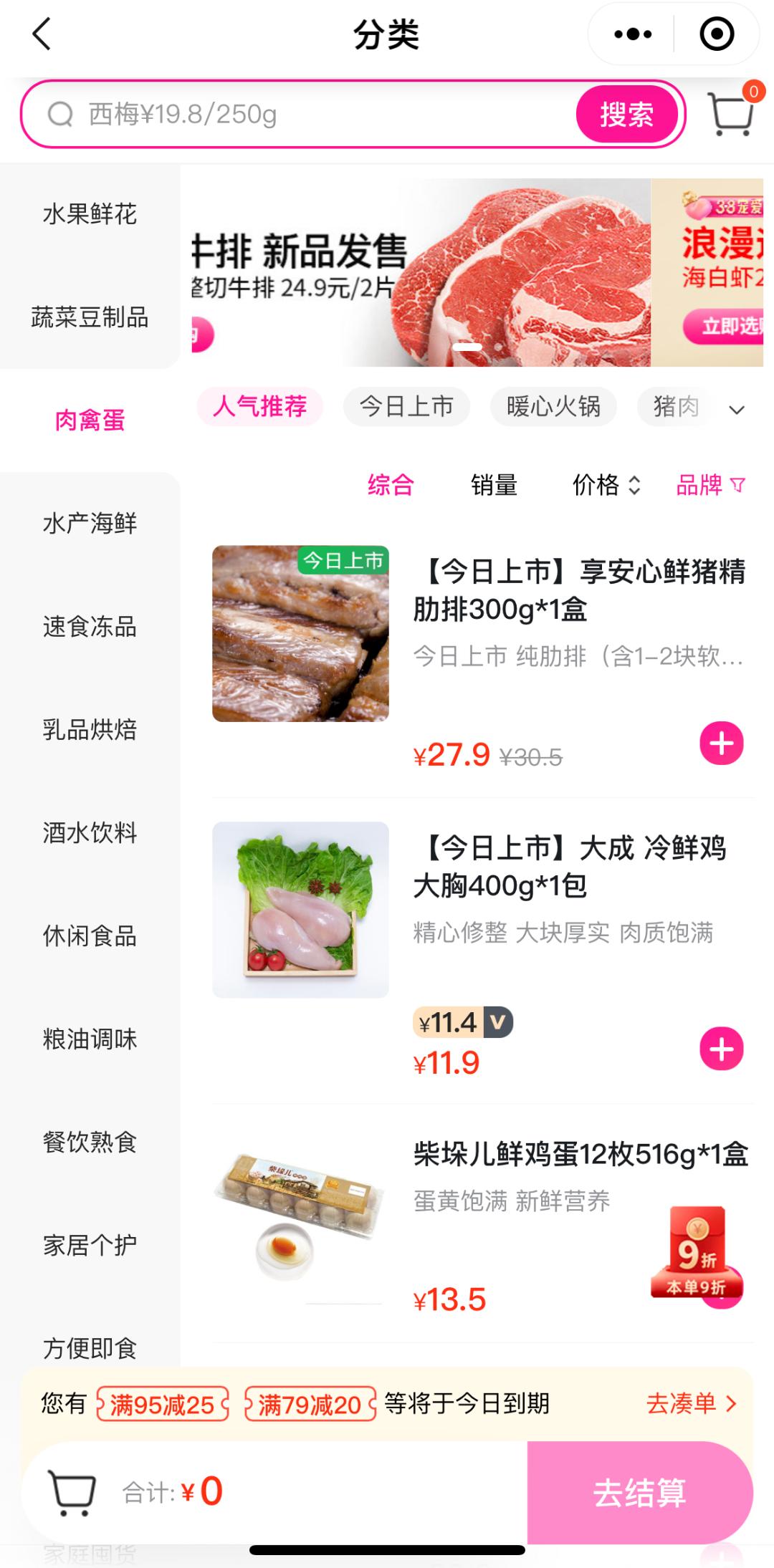Image resolution: width=774 pixels, height=1568 pixels.
Task: Open the 柴垛儿鲜鸡蛋 product
Action: coord(580,1155)
